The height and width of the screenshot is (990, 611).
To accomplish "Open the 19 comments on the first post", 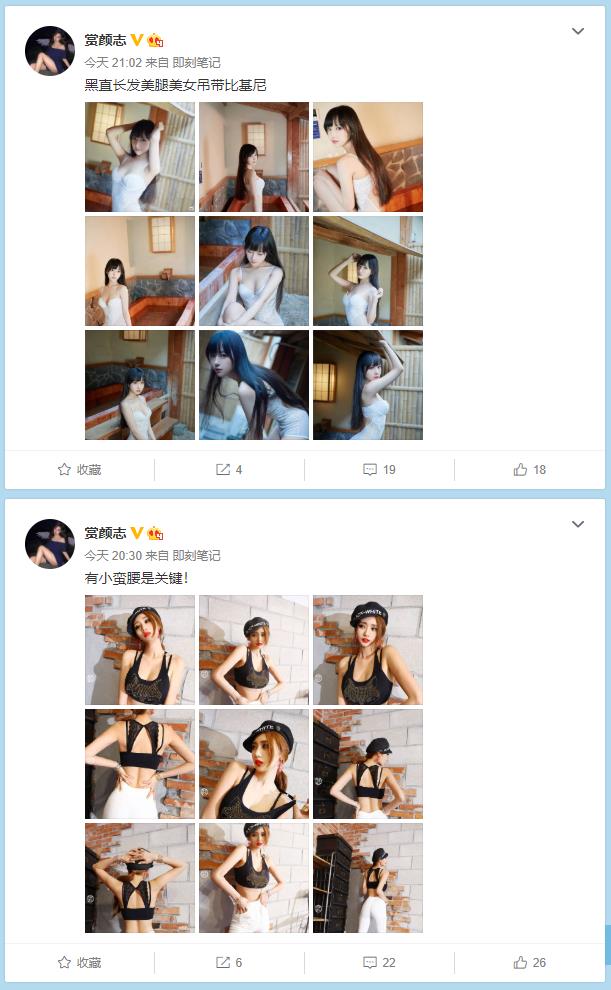I will (379, 469).
